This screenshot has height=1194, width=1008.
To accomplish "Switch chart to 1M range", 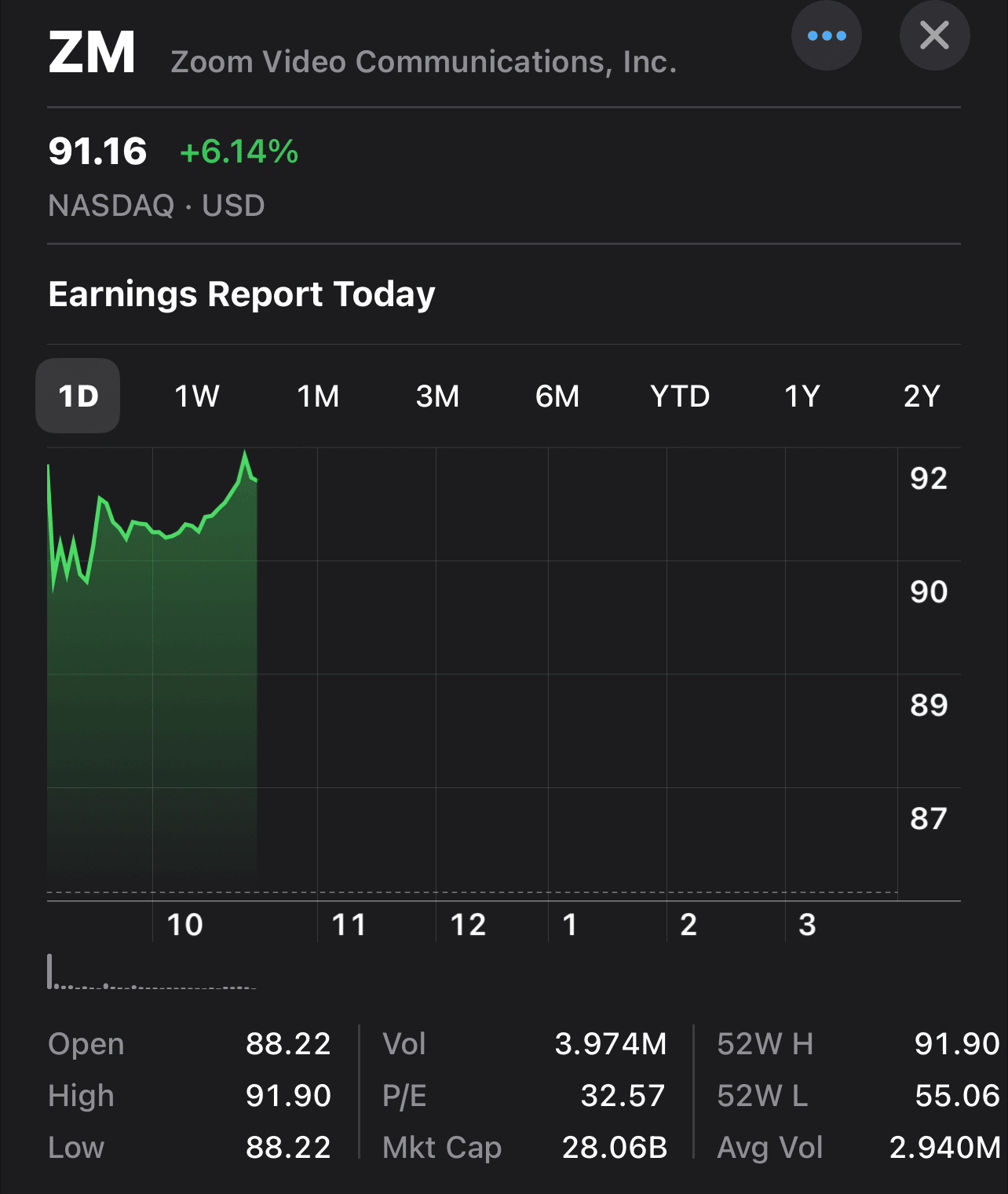I will [x=318, y=396].
